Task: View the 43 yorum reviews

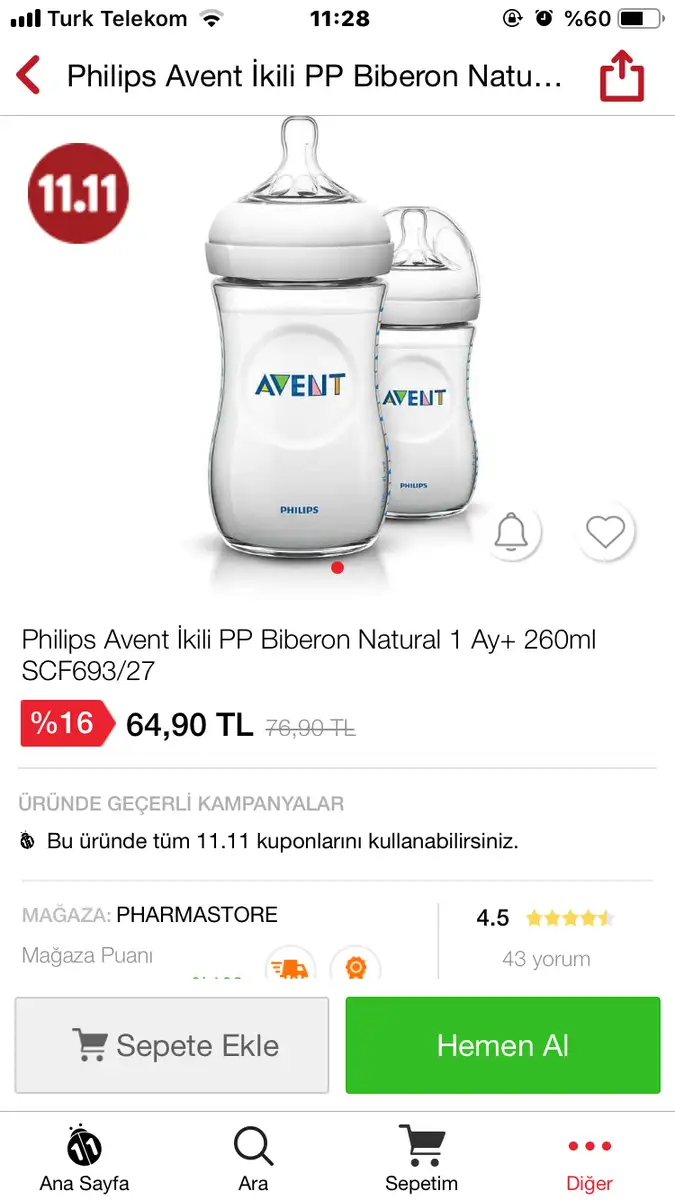Action: (546, 959)
